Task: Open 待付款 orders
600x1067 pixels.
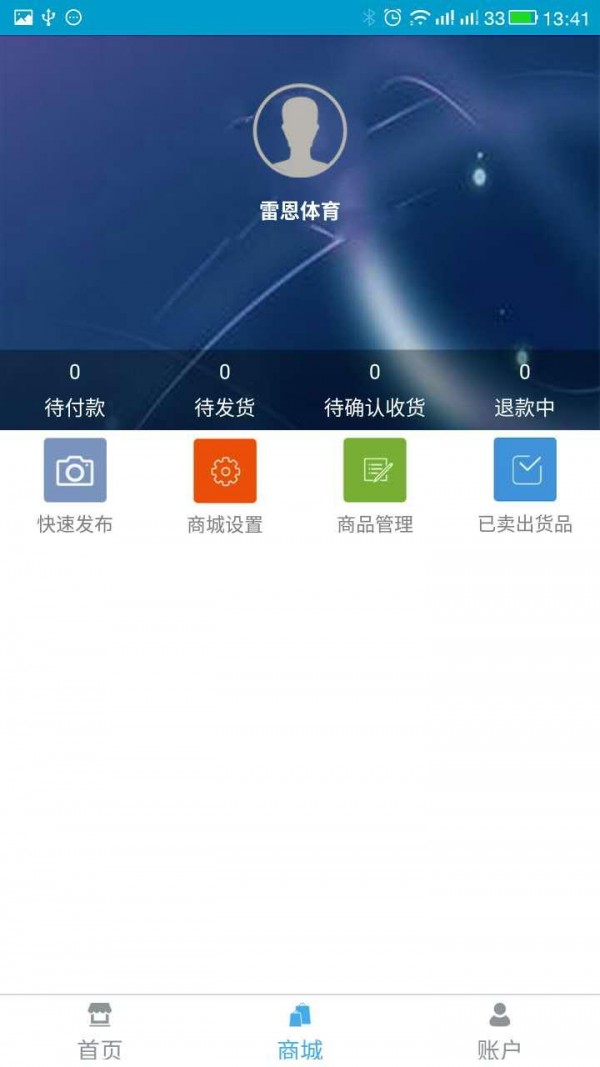Action: [75, 390]
